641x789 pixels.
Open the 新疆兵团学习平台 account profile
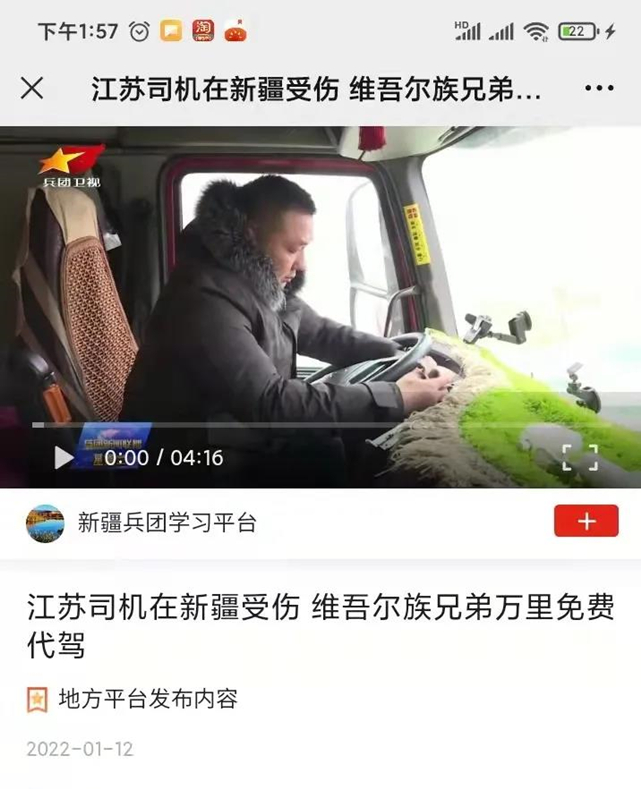(x=166, y=522)
